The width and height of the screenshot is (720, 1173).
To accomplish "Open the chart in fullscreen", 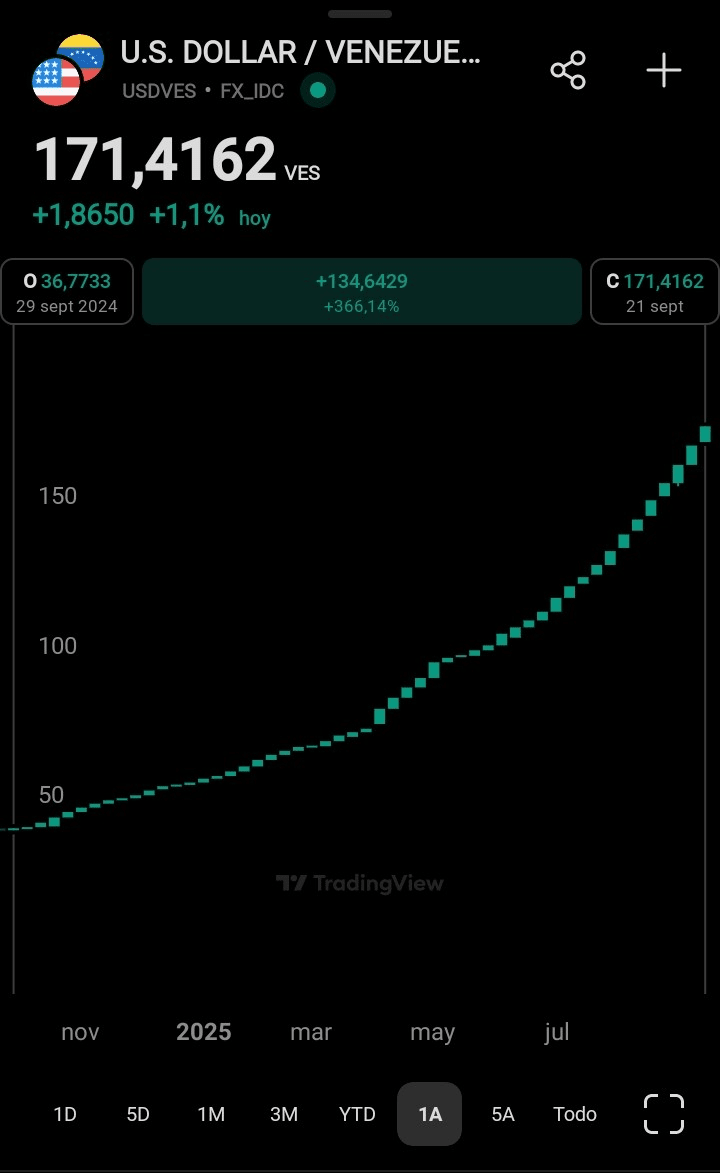I will pos(664,1114).
